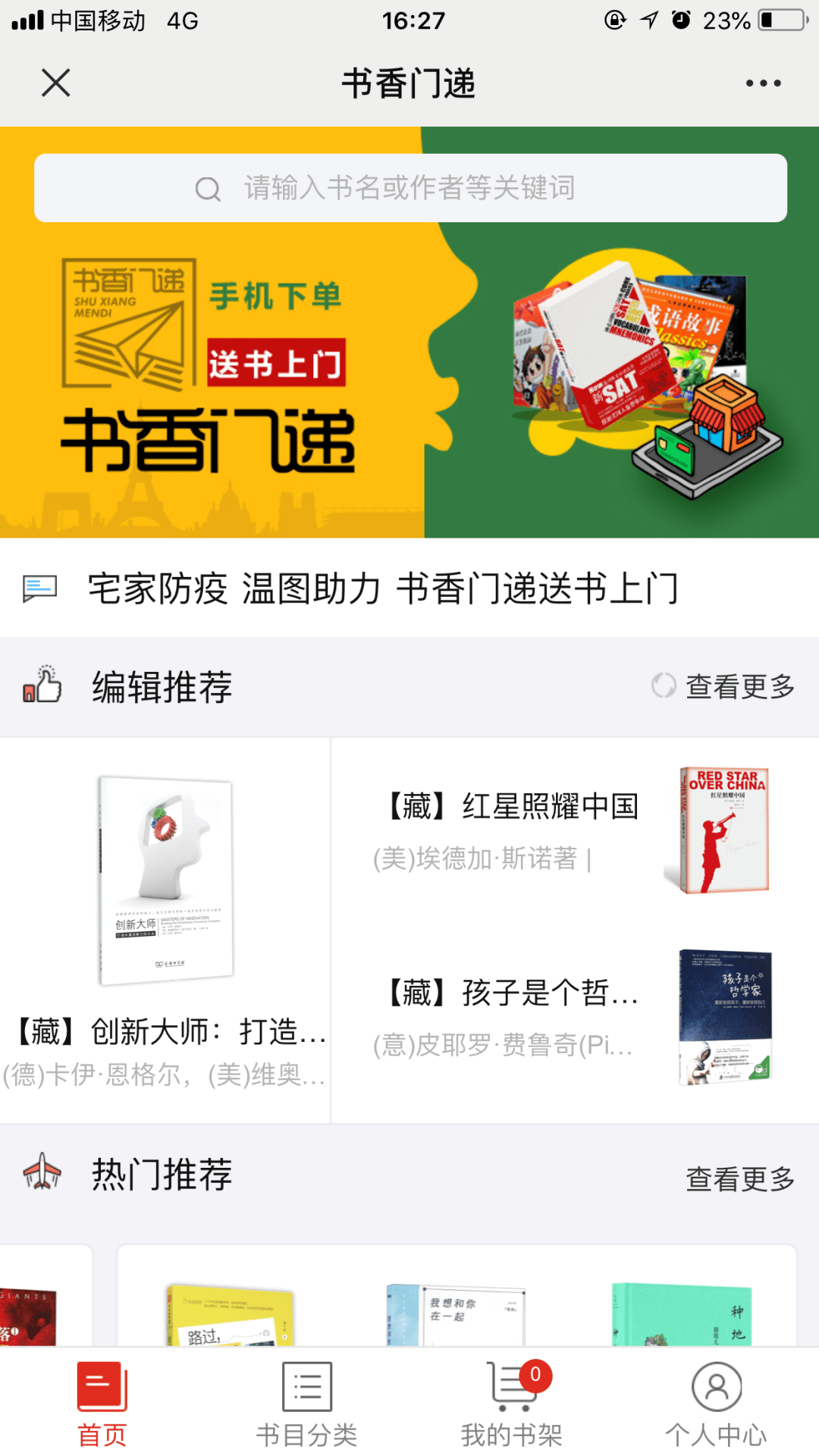The height and width of the screenshot is (1456, 819).
Task: Switch to the 书目分类 tab
Action: point(306,1403)
